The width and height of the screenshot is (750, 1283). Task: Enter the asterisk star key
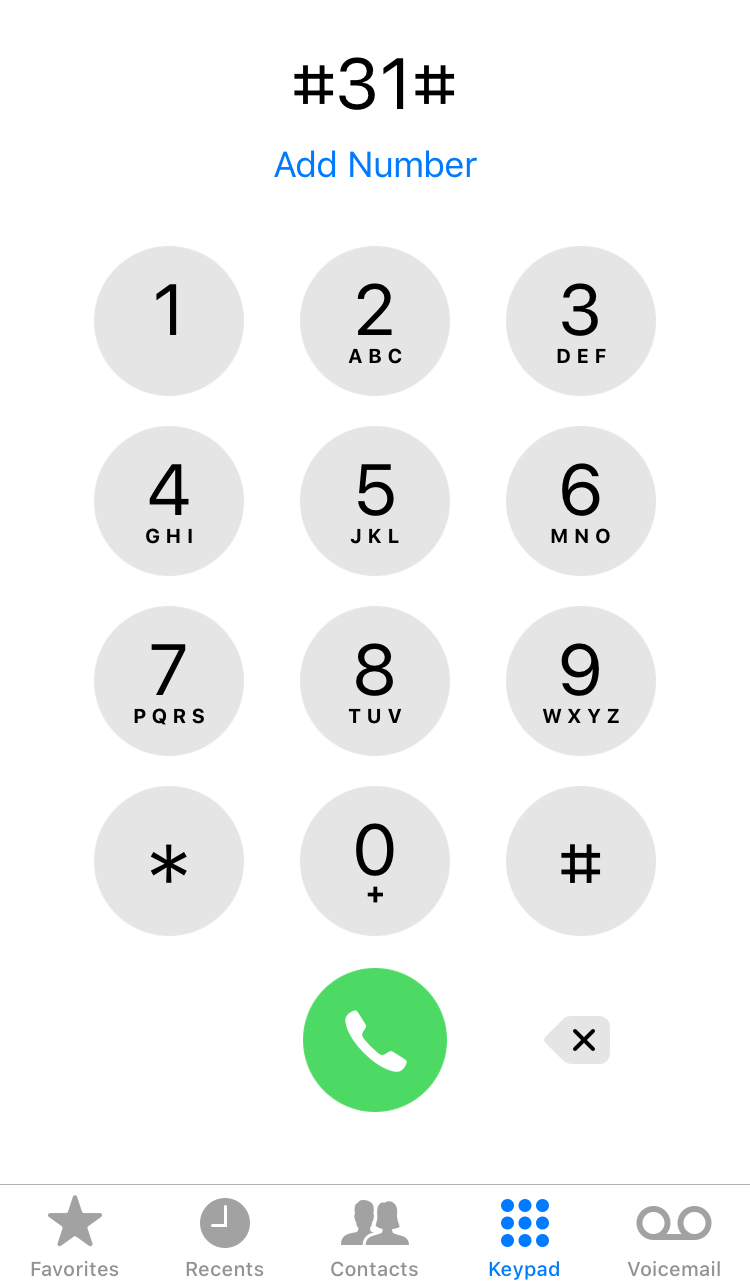[x=169, y=861]
